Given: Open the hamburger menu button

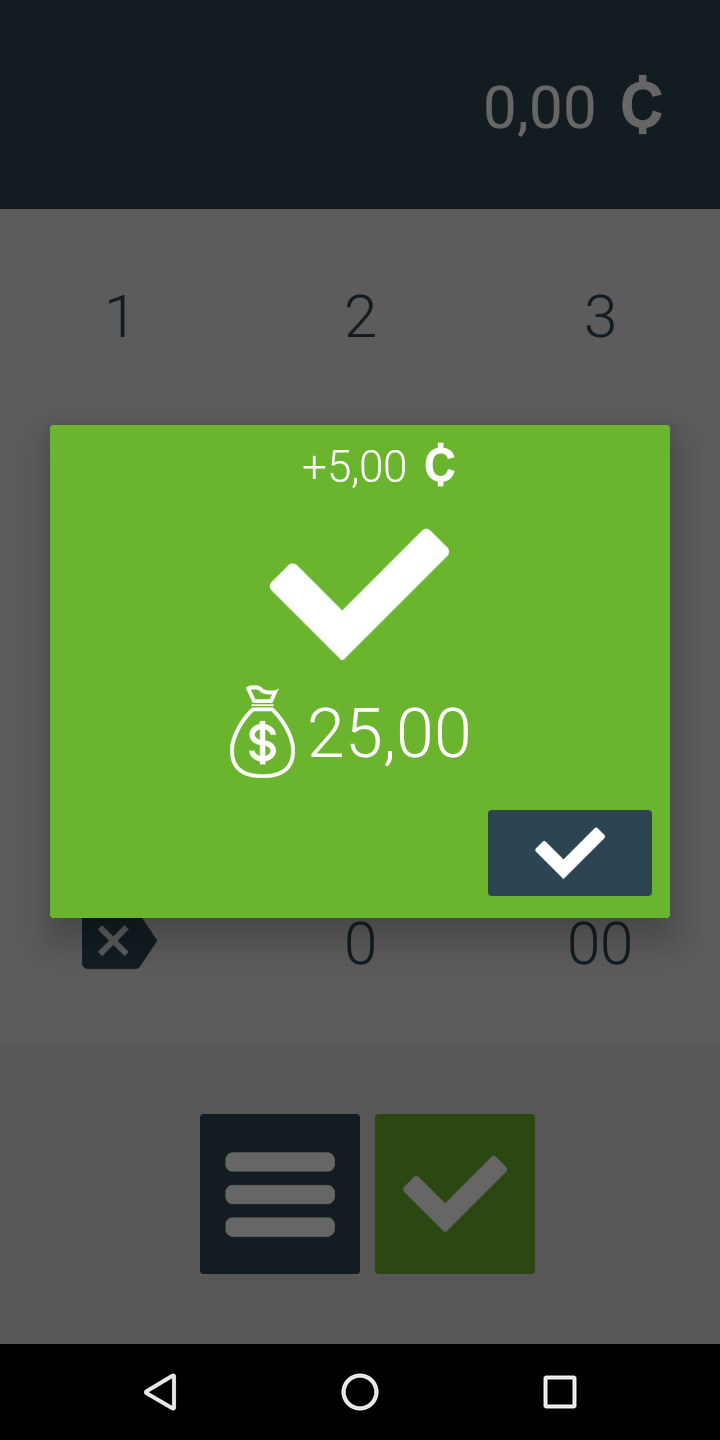Looking at the screenshot, I should coord(280,1194).
